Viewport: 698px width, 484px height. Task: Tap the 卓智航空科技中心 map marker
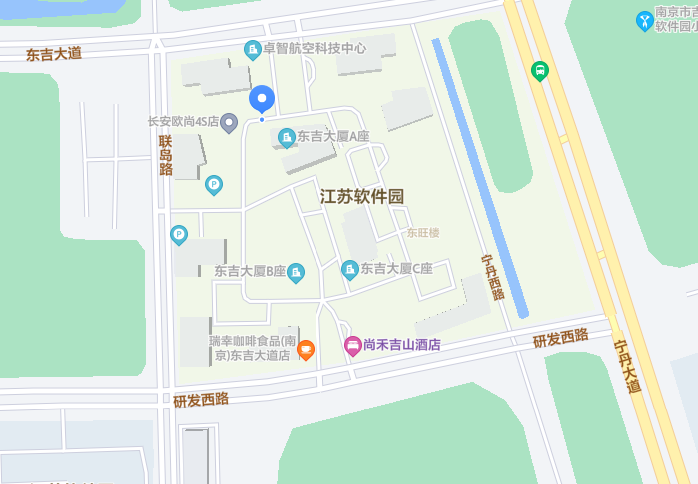tap(253, 48)
